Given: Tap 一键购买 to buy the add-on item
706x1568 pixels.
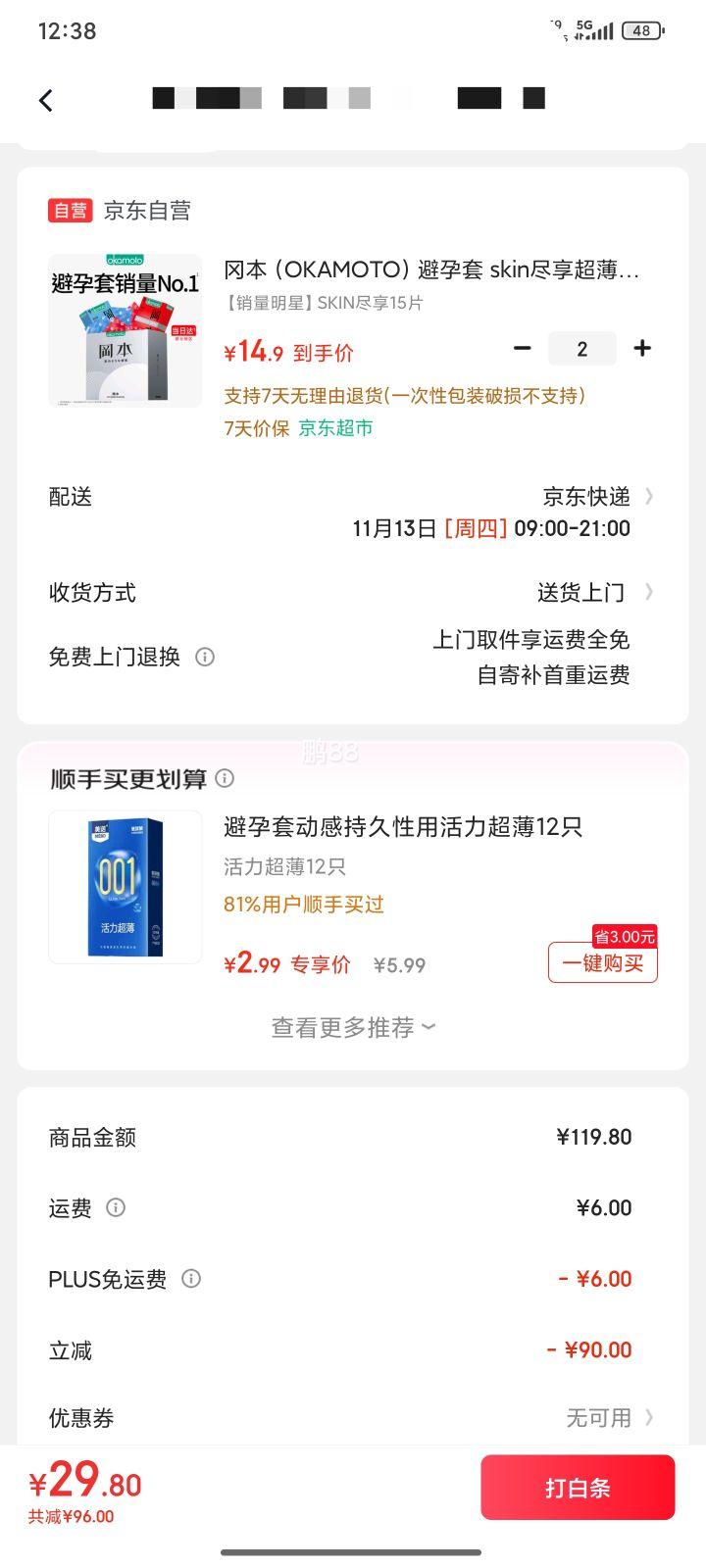Looking at the screenshot, I should 602,963.
